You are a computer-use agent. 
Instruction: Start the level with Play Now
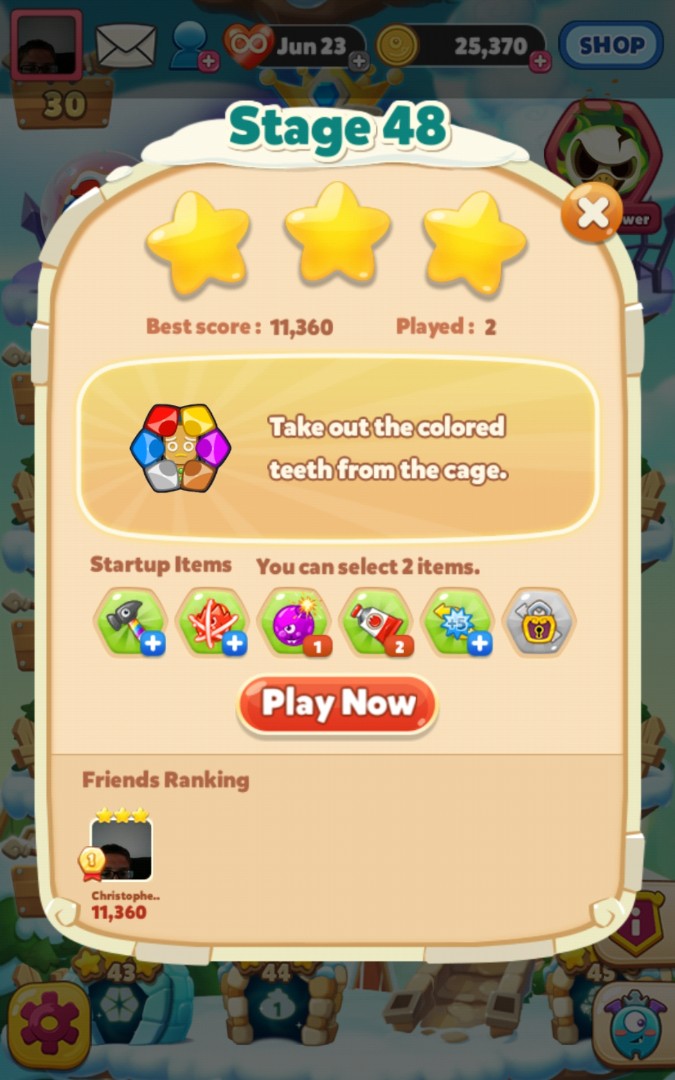click(x=337, y=705)
